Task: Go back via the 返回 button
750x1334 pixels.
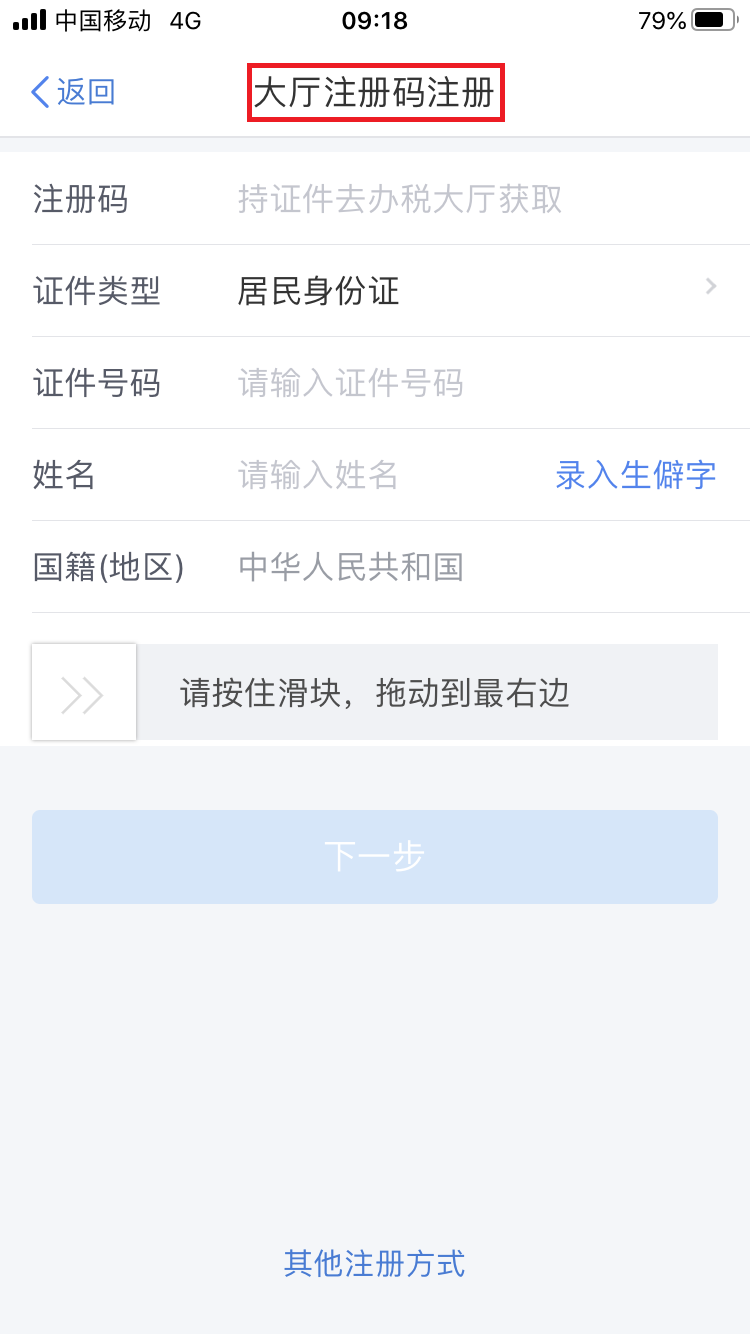Action: [74, 92]
